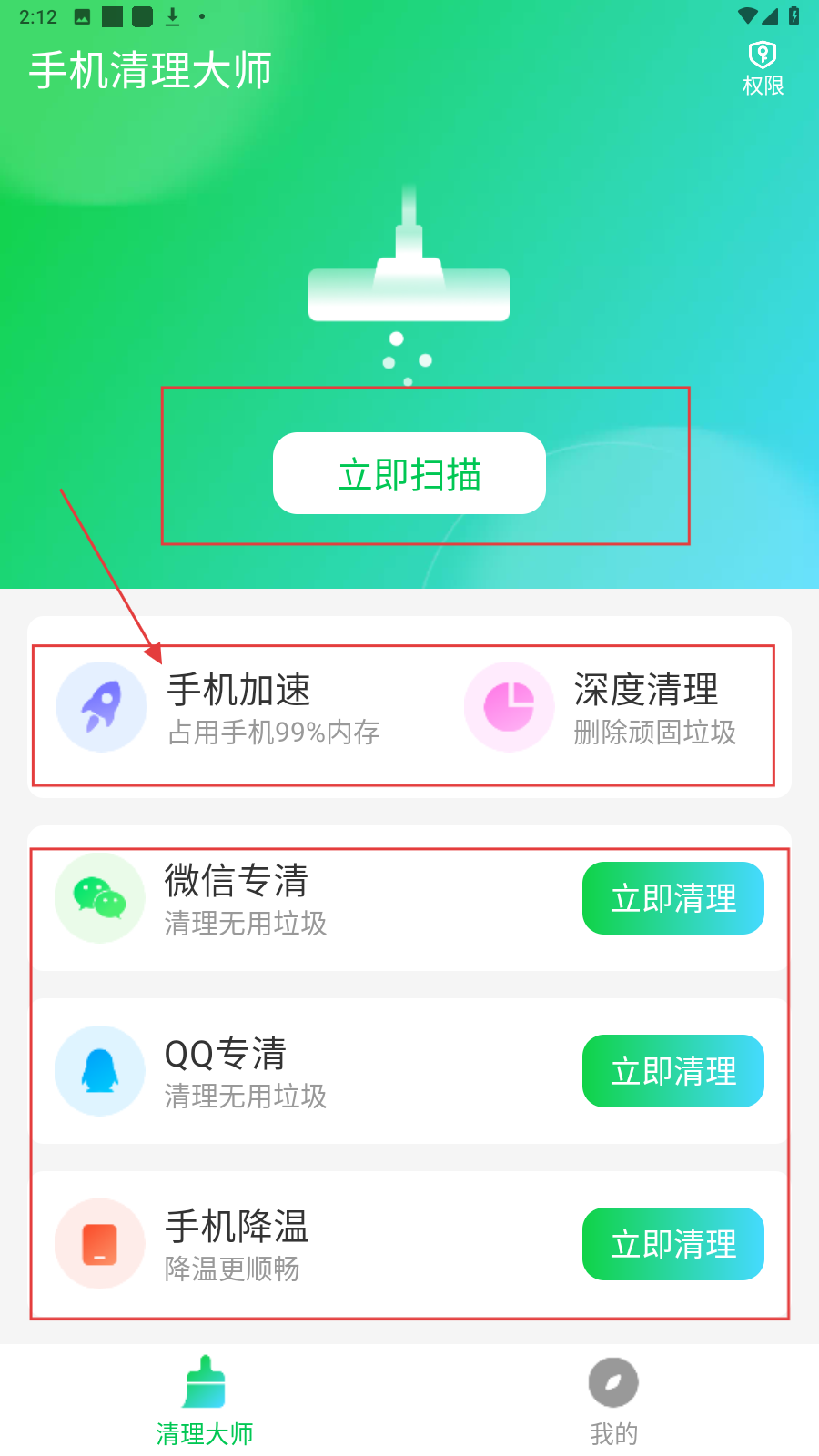Open the 权限 permissions shield icon
This screenshot has height=1456, width=819.
click(x=763, y=67)
